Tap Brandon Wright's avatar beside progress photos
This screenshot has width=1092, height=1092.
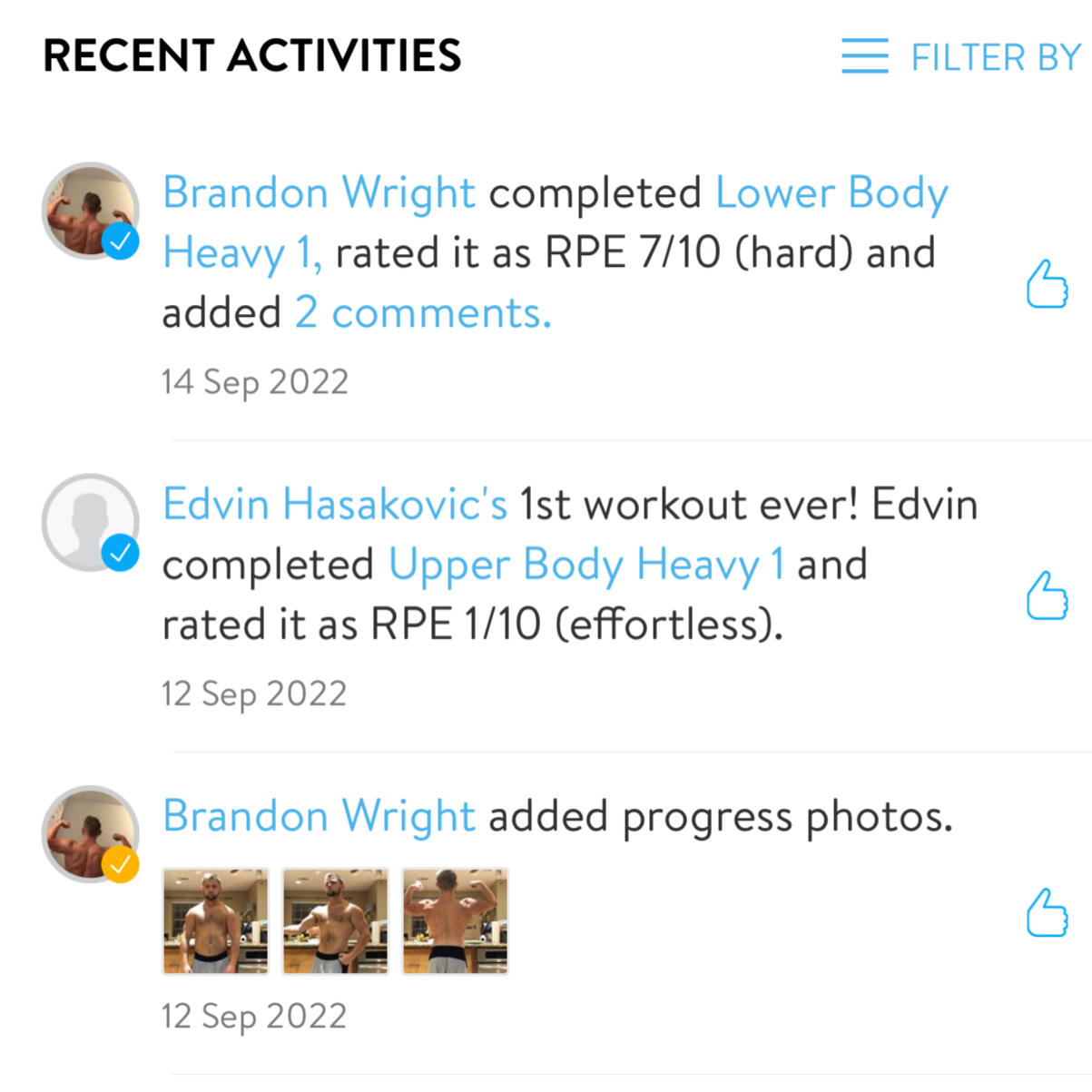tap(90, 833)
